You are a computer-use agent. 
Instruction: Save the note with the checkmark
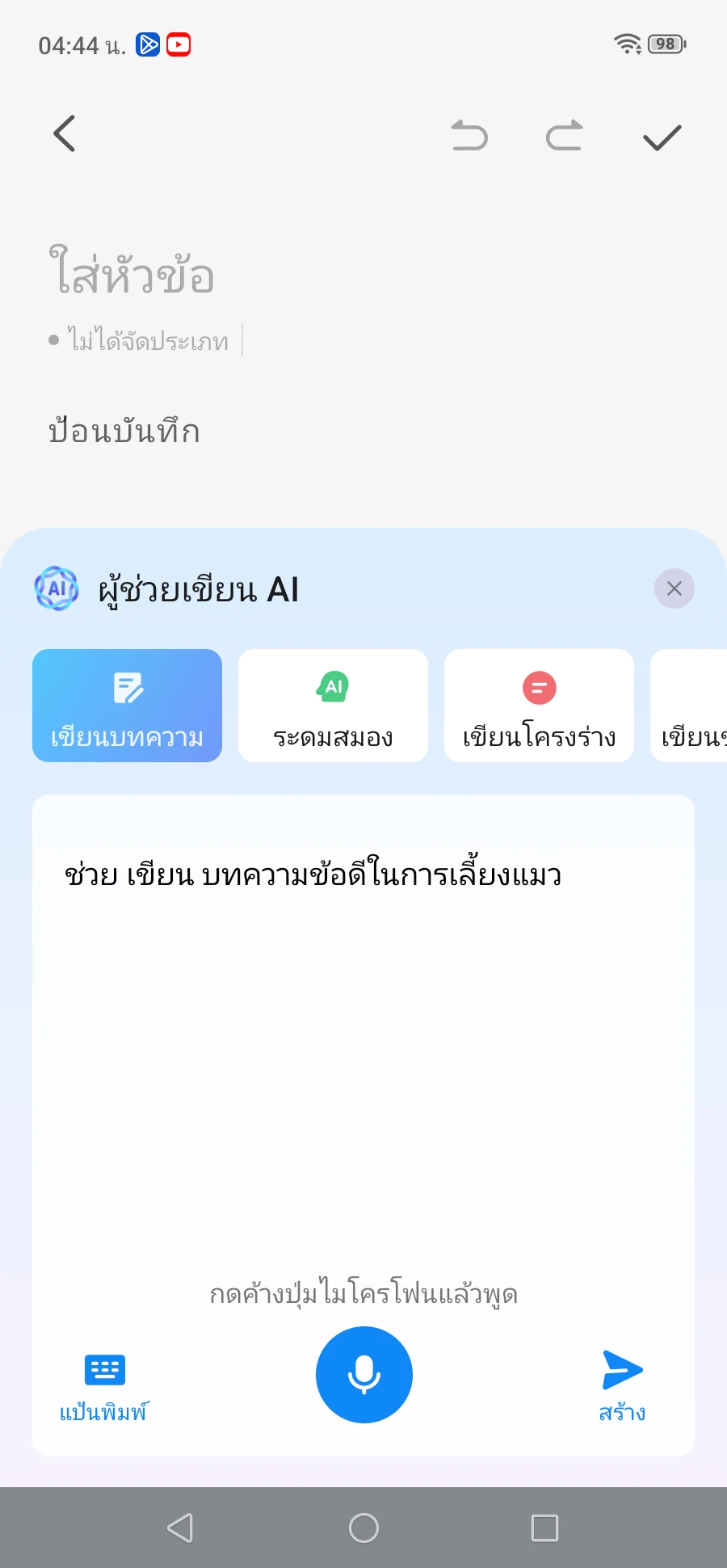662,137
